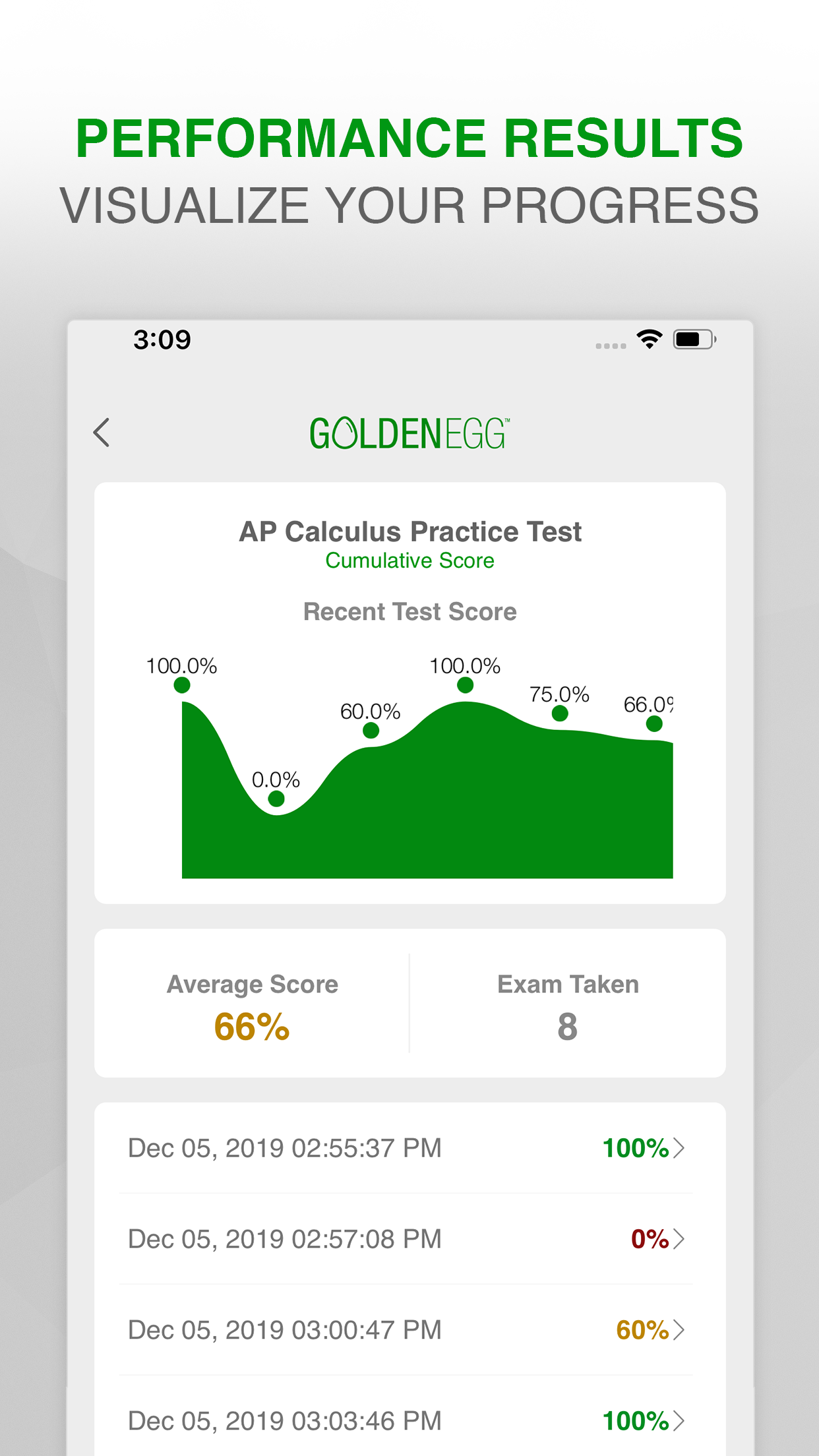The image size is (819, 1456).
Task: Open the AP Calculus Practice Test title
Action: [x=409, y=531]
